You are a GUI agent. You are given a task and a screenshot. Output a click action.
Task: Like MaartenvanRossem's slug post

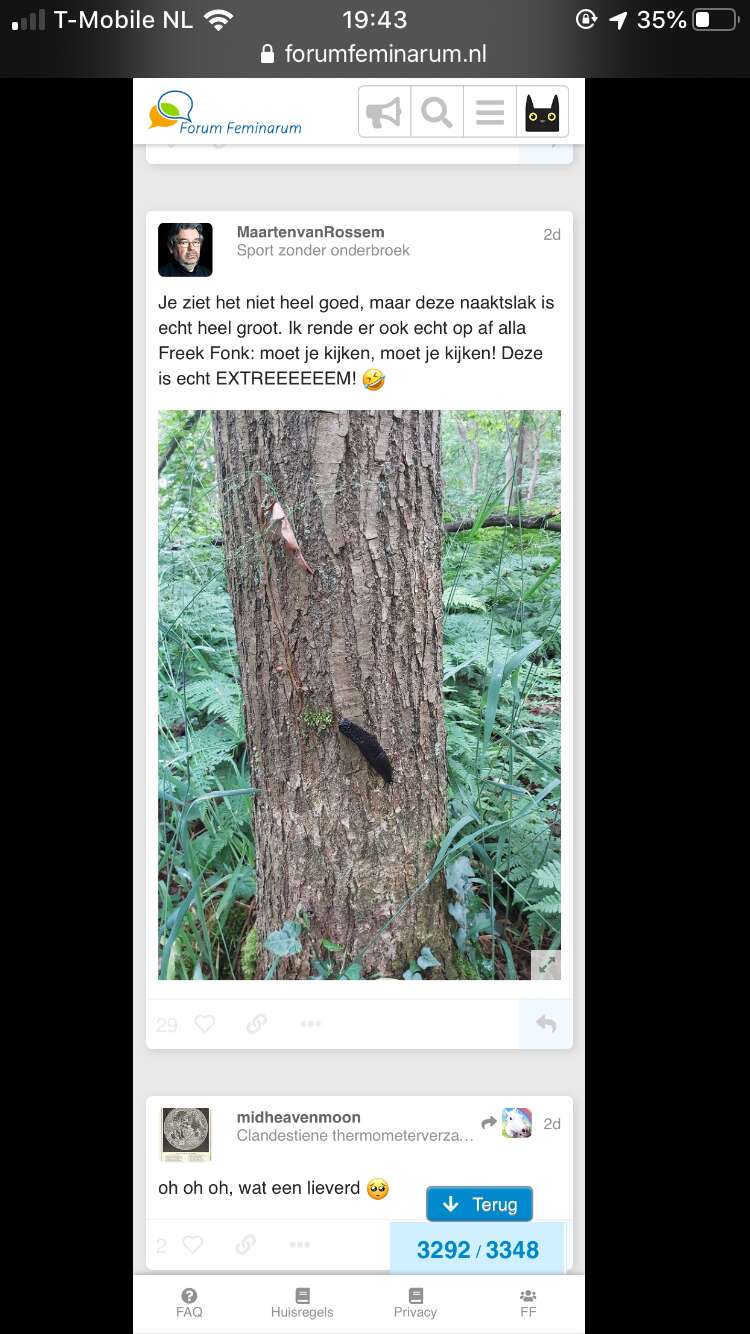click(204, 1024)
